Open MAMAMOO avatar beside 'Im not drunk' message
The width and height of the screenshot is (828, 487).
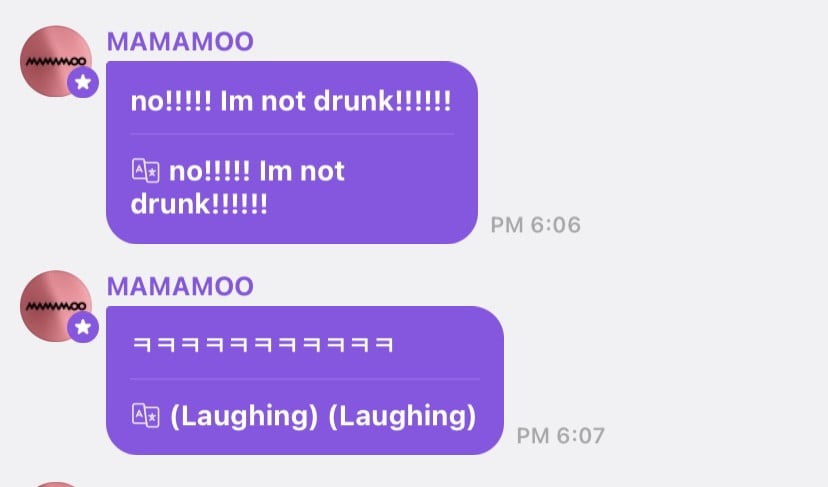56,62
